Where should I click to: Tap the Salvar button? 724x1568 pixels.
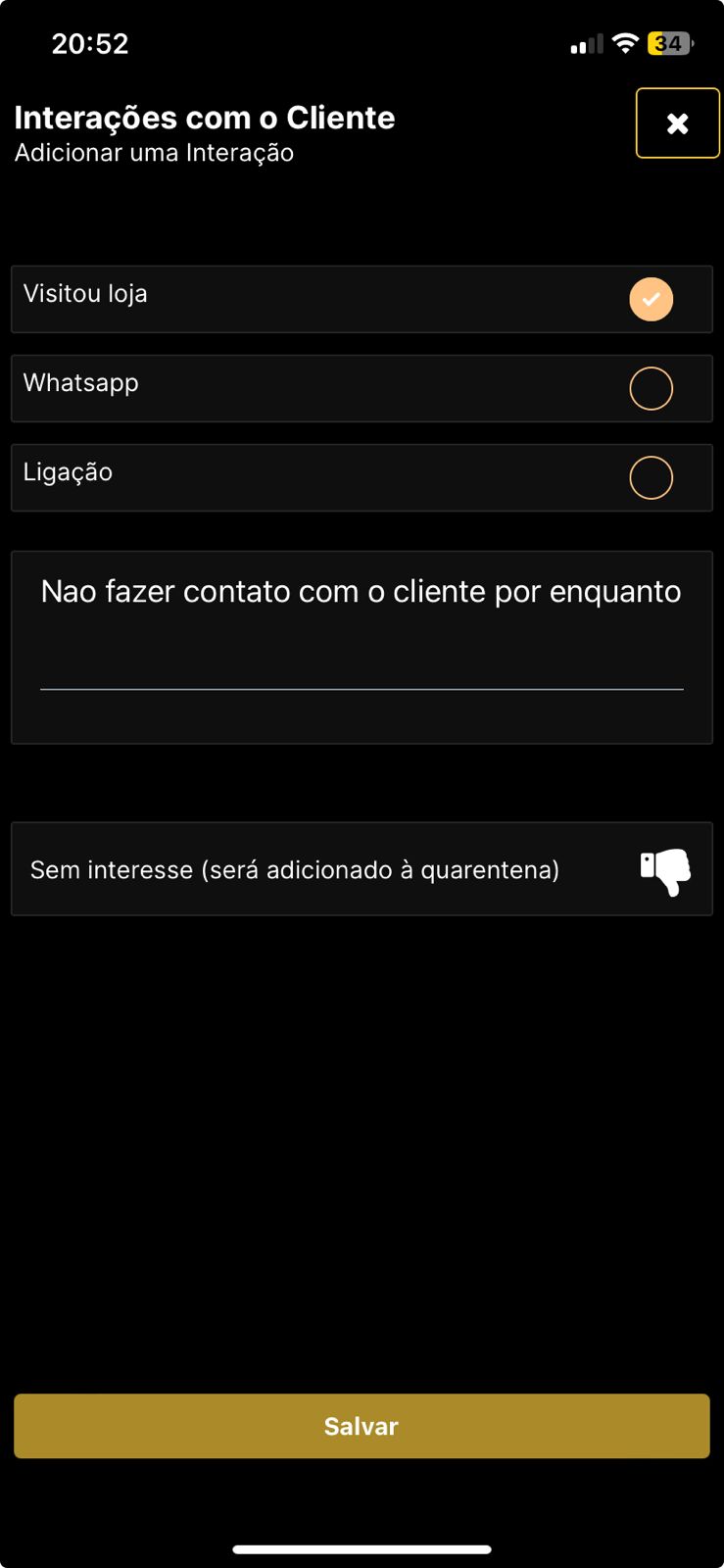point(362,1426)
